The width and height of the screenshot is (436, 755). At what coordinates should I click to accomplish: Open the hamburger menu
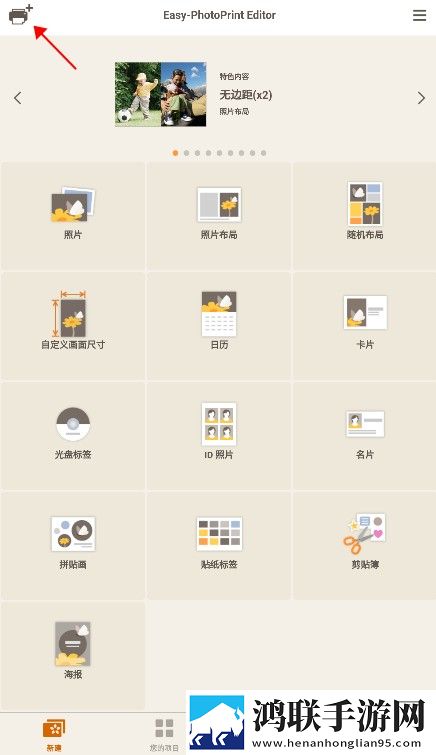pyautogui.click(x=420, y=15)
